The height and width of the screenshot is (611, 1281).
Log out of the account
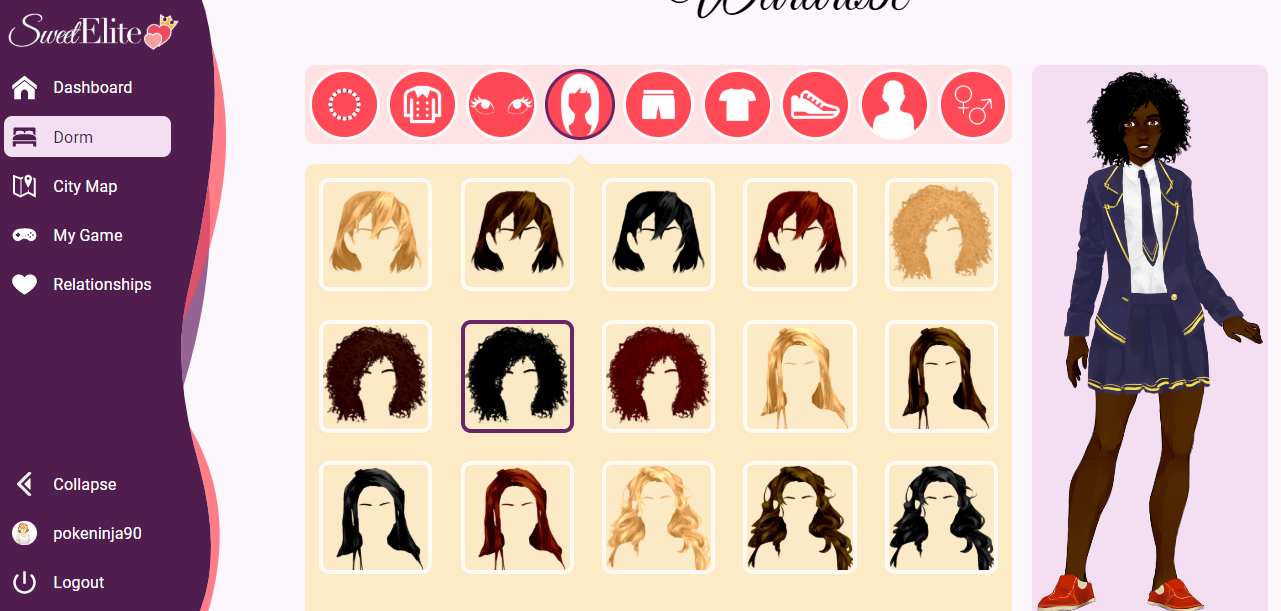78,582
